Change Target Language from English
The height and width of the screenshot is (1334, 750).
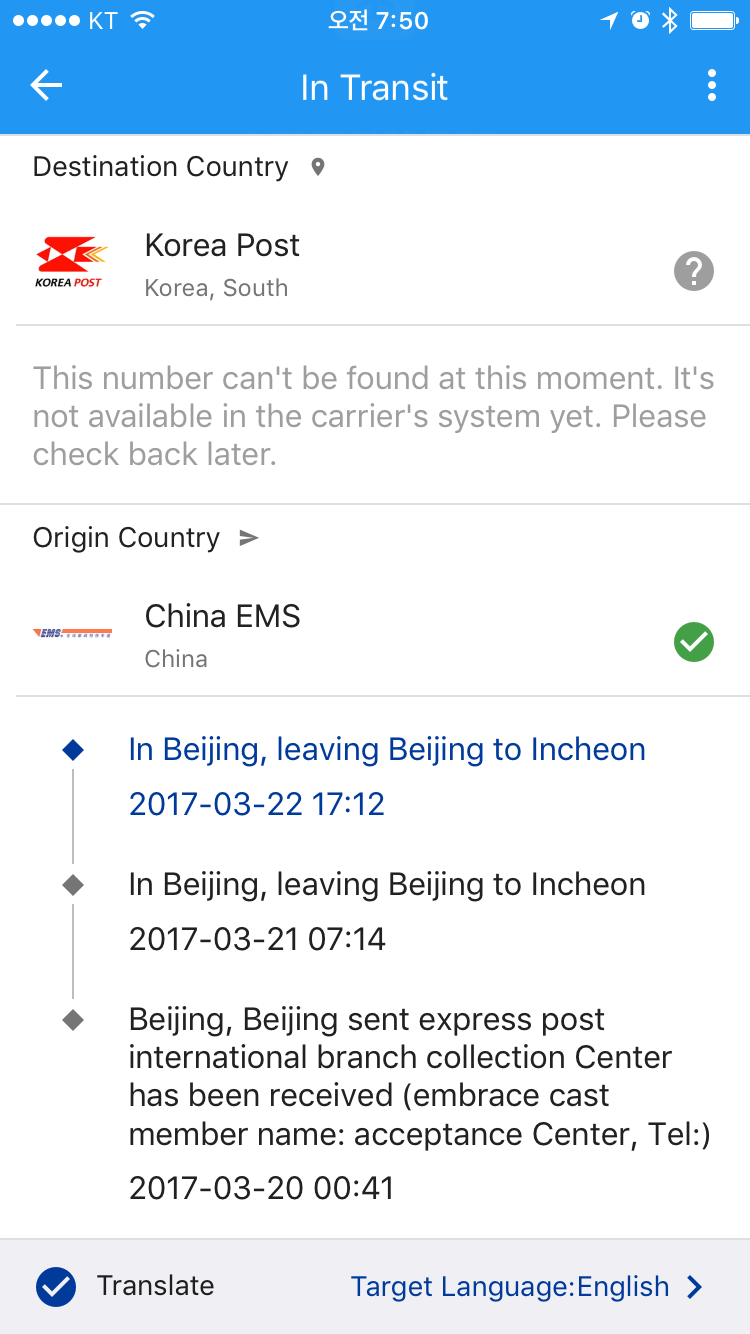(x=527, y=1286)
